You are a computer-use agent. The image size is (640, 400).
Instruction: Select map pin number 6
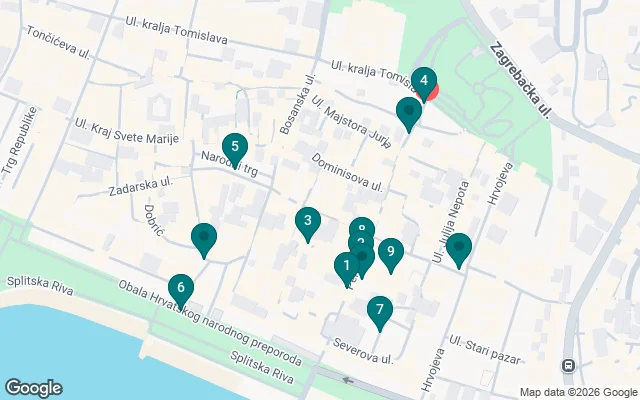[x=180, y=288]
